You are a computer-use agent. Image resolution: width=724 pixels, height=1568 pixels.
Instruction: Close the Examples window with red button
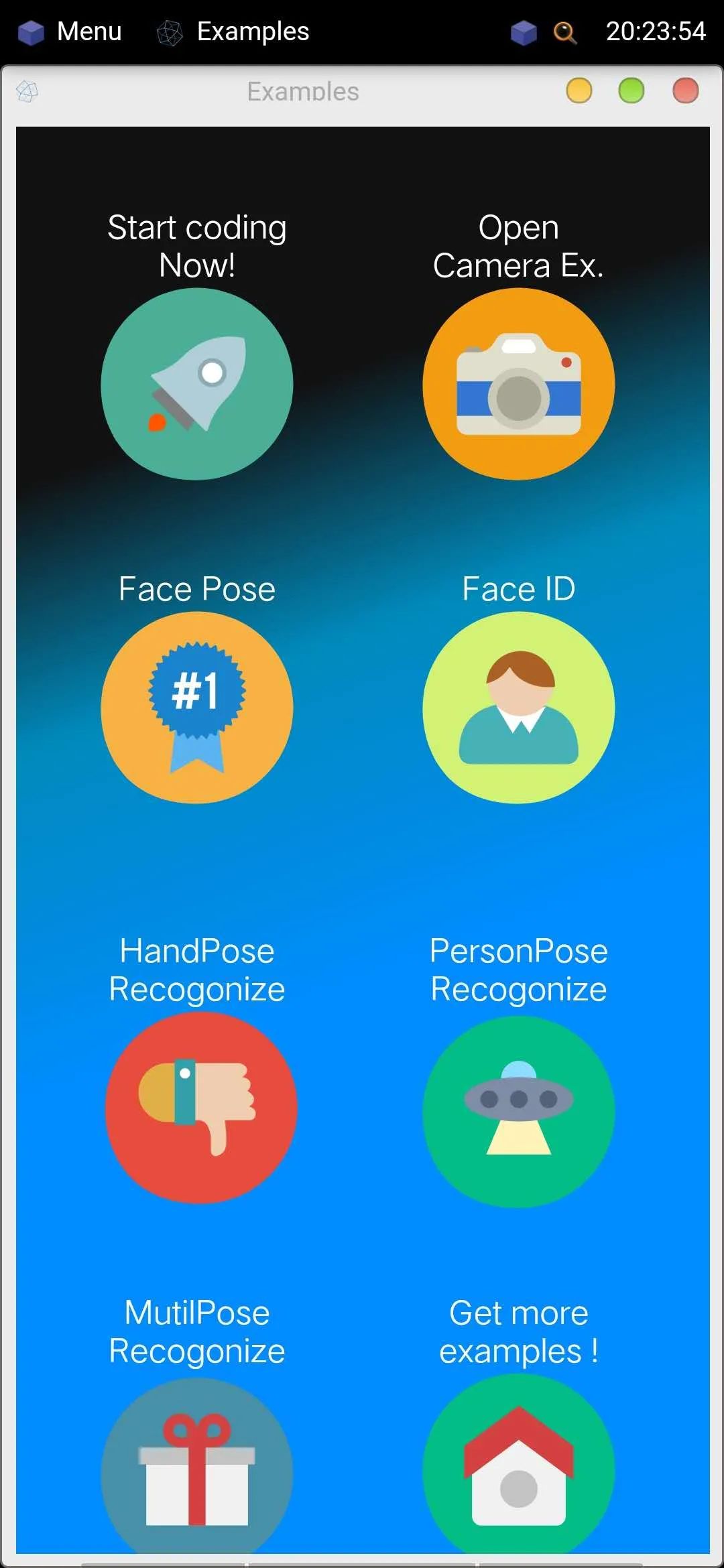tap(685, 90)
